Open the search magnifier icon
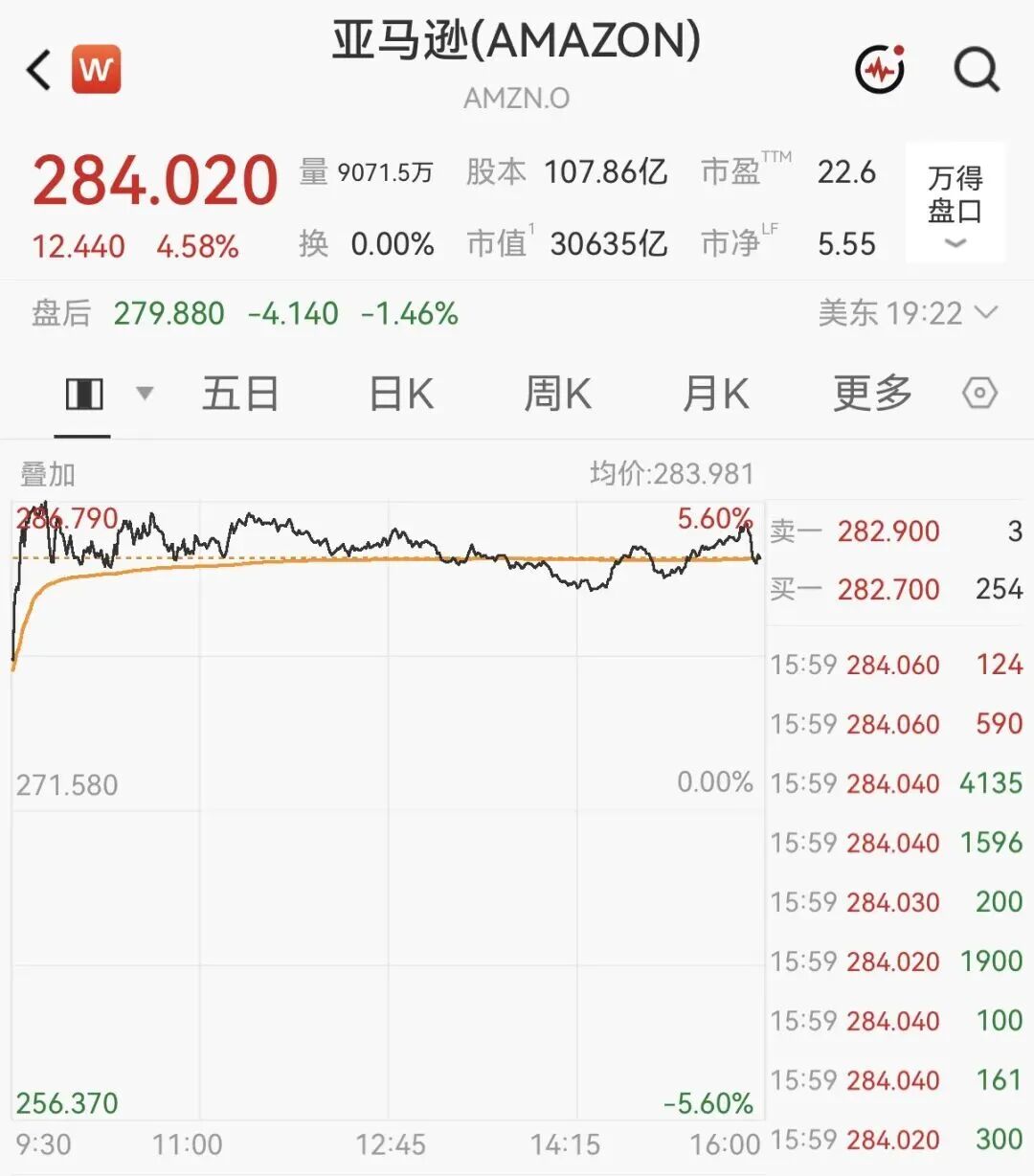Image resolution: width=1034 pixels, height=1176 pixels. (x=977, y=70)
